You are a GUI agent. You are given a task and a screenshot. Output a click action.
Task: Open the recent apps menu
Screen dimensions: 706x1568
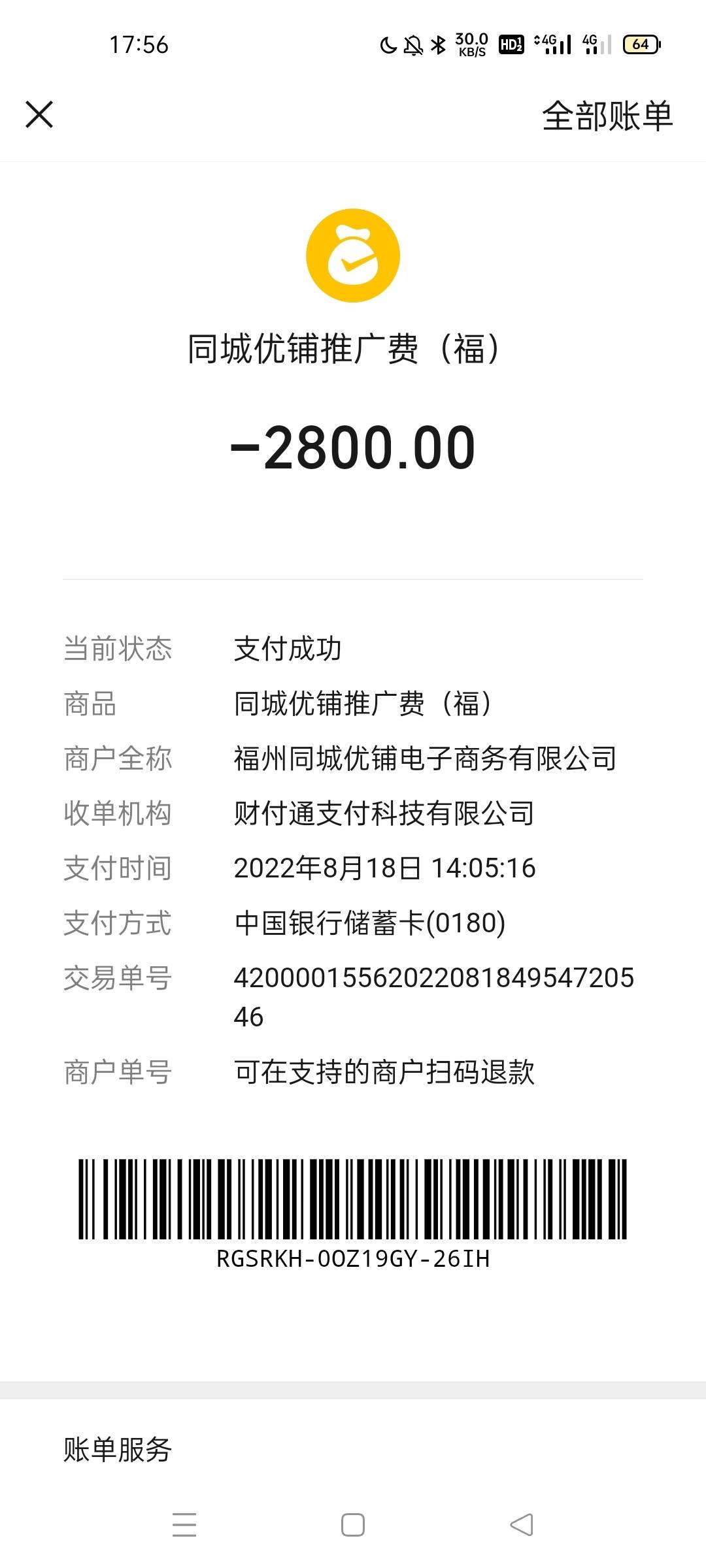click(x=184, y=1525)
